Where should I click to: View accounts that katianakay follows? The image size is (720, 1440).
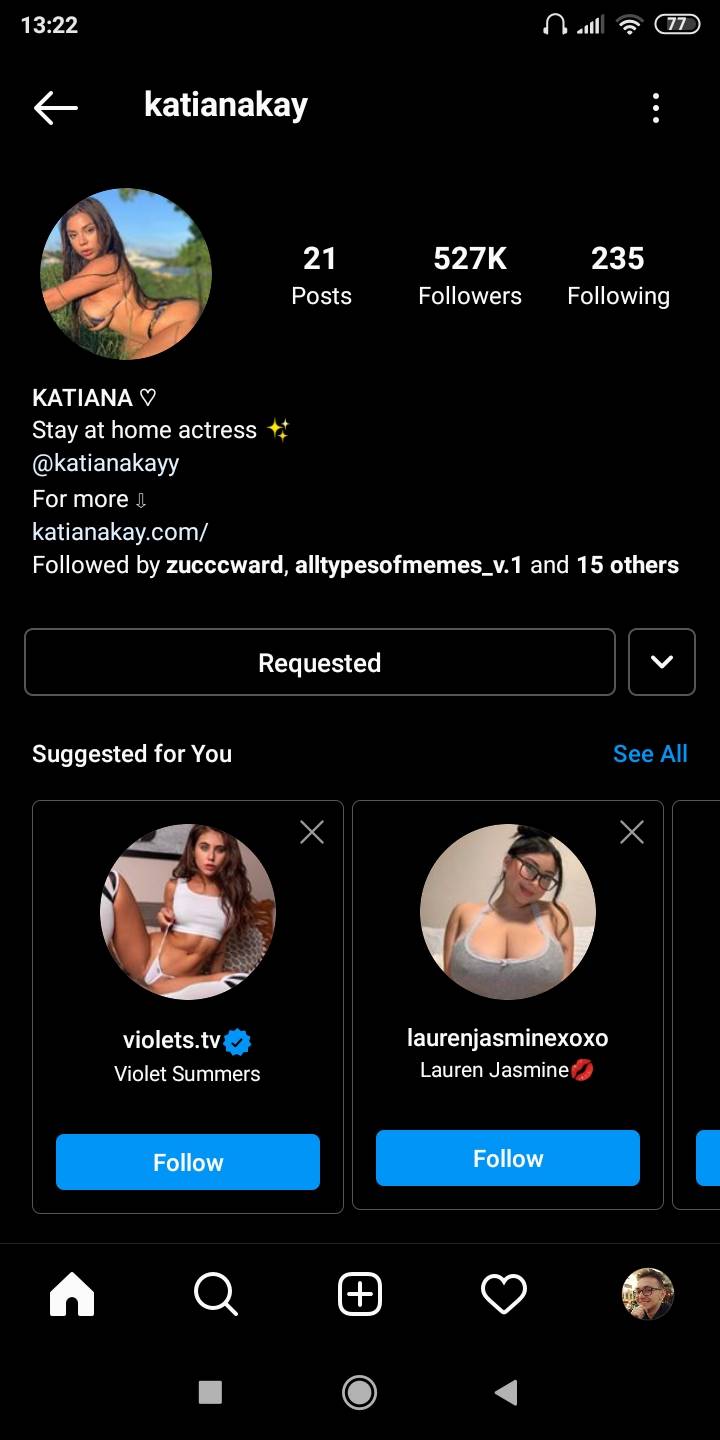point(618,273)
